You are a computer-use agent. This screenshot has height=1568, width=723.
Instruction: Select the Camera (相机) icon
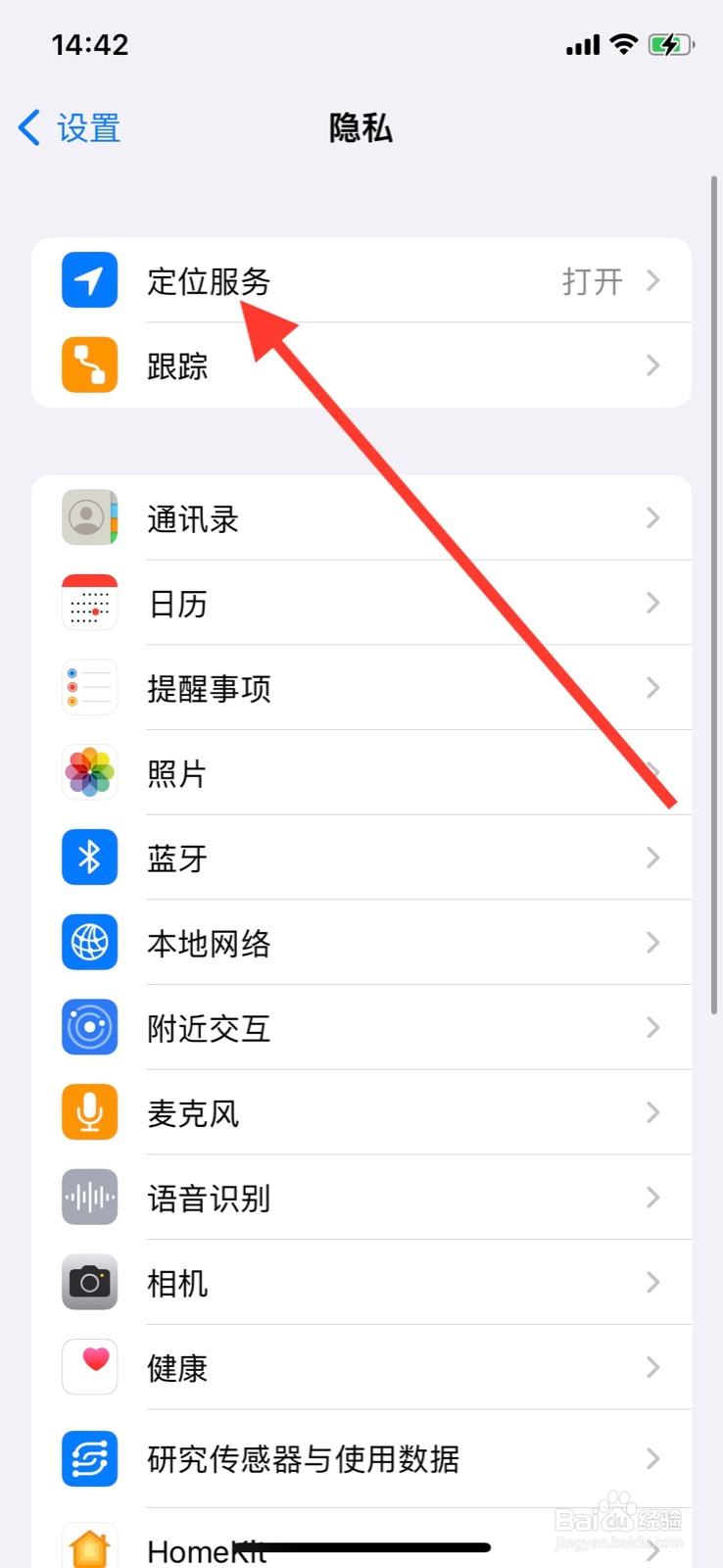pyautogui.click(x=89, y=1282)
